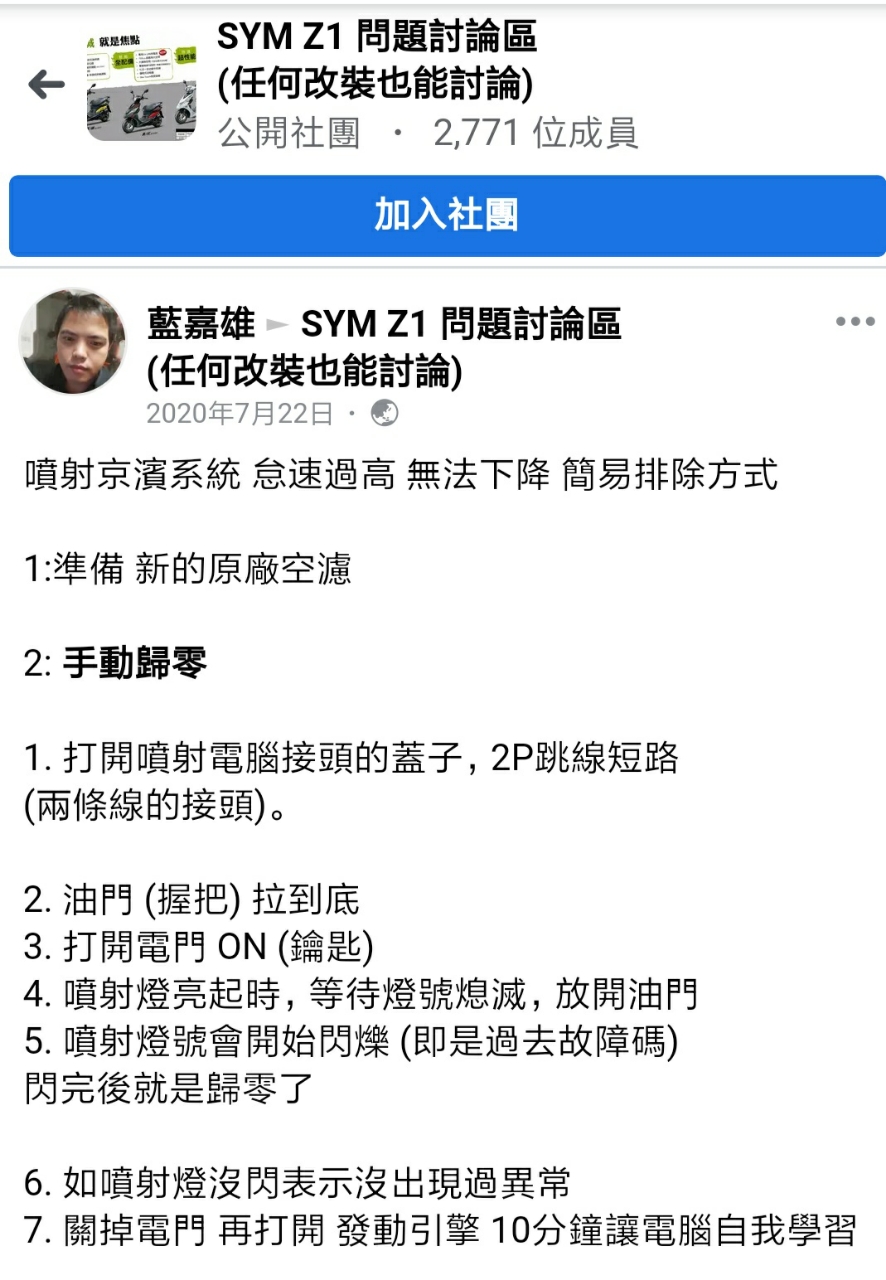Go back using the arrow icon

click(x=46, y=85)
